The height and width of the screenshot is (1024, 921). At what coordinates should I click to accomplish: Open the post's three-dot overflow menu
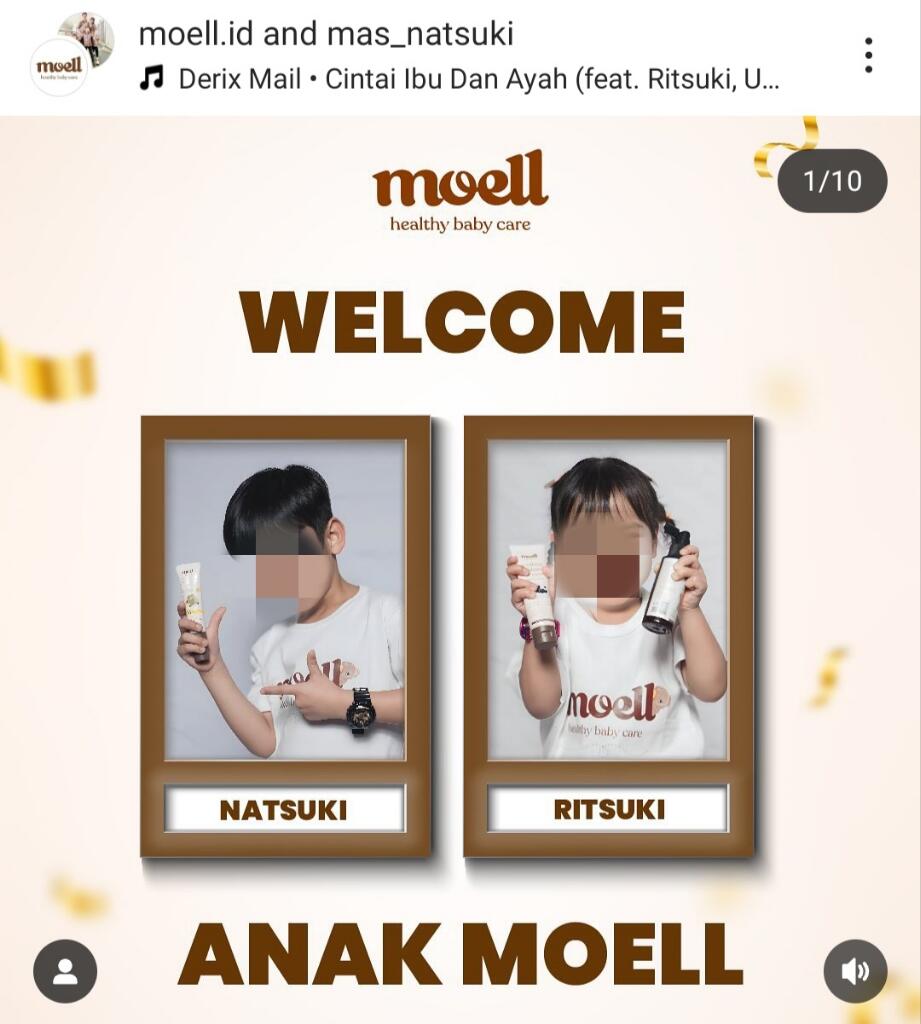(x=868, y=56)
